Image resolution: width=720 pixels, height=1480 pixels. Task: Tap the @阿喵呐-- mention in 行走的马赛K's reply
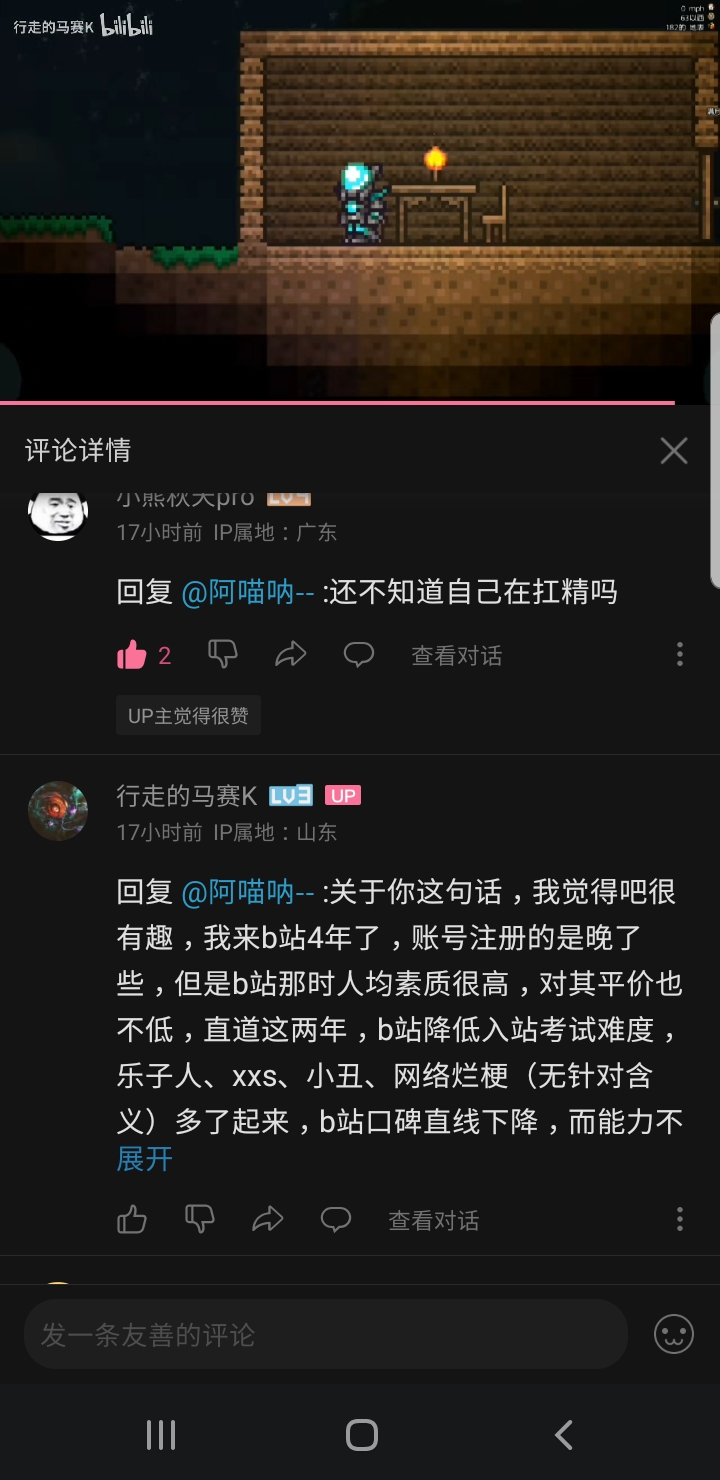pyautogui.click(x=248, y=891)
